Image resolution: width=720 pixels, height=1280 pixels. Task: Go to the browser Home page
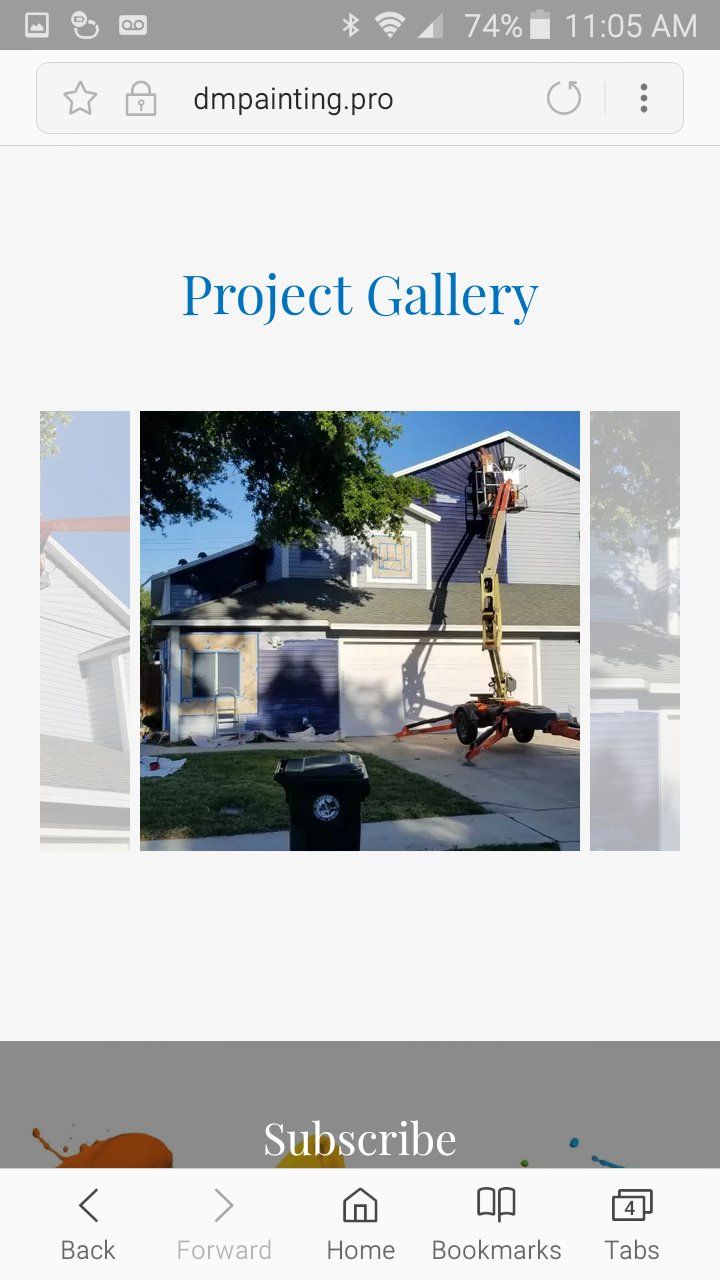coord(360,1224)
